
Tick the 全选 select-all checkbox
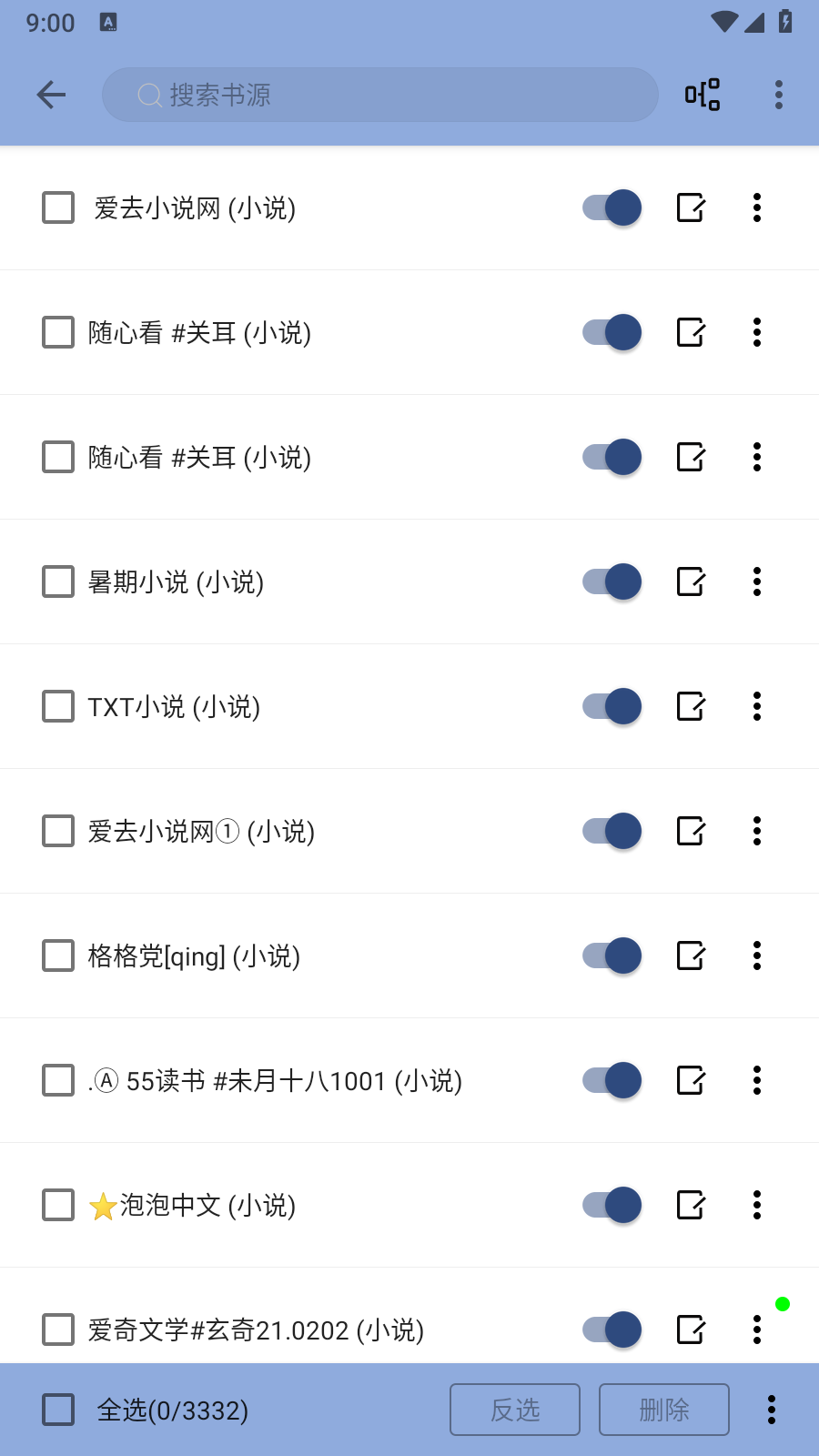(x=58, y=1410)
